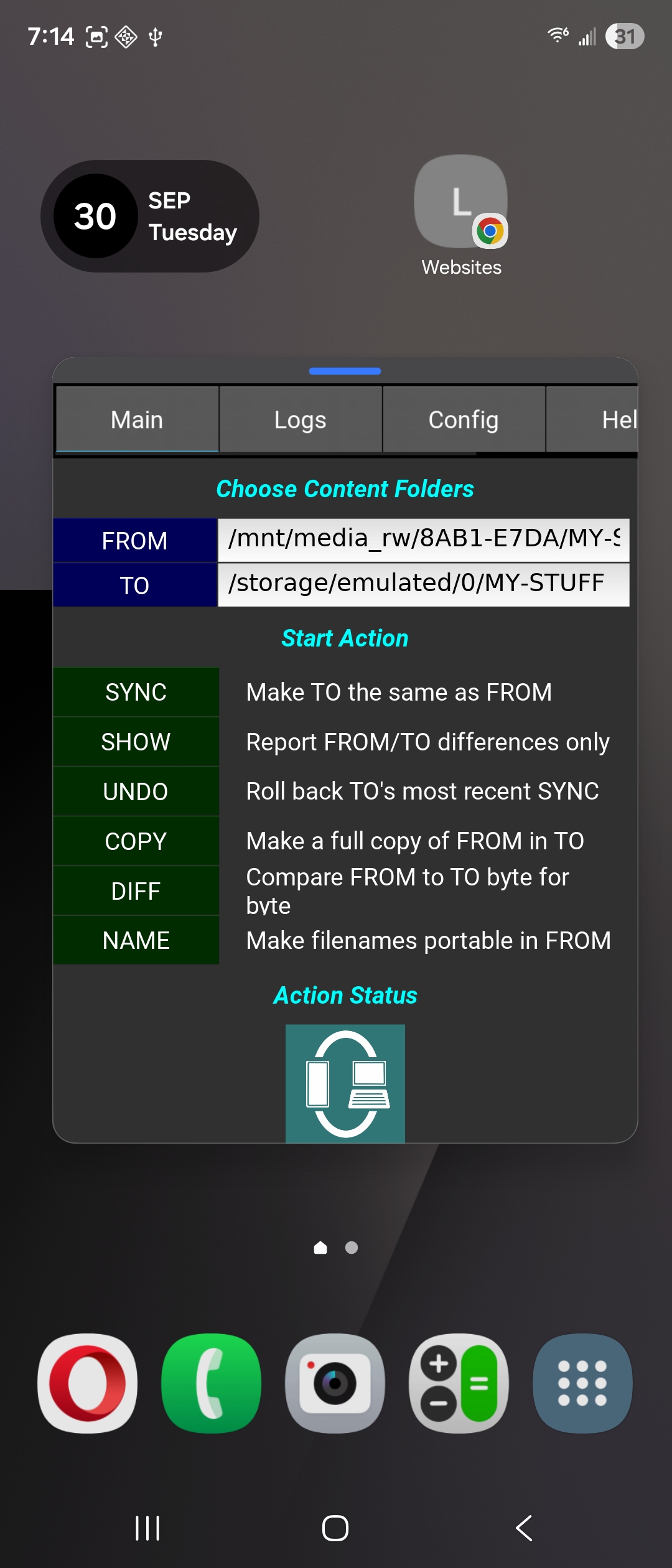Tap the FROM folder chooser button
The width and height of the screenshot is (672, 1568).
point(135,541)
